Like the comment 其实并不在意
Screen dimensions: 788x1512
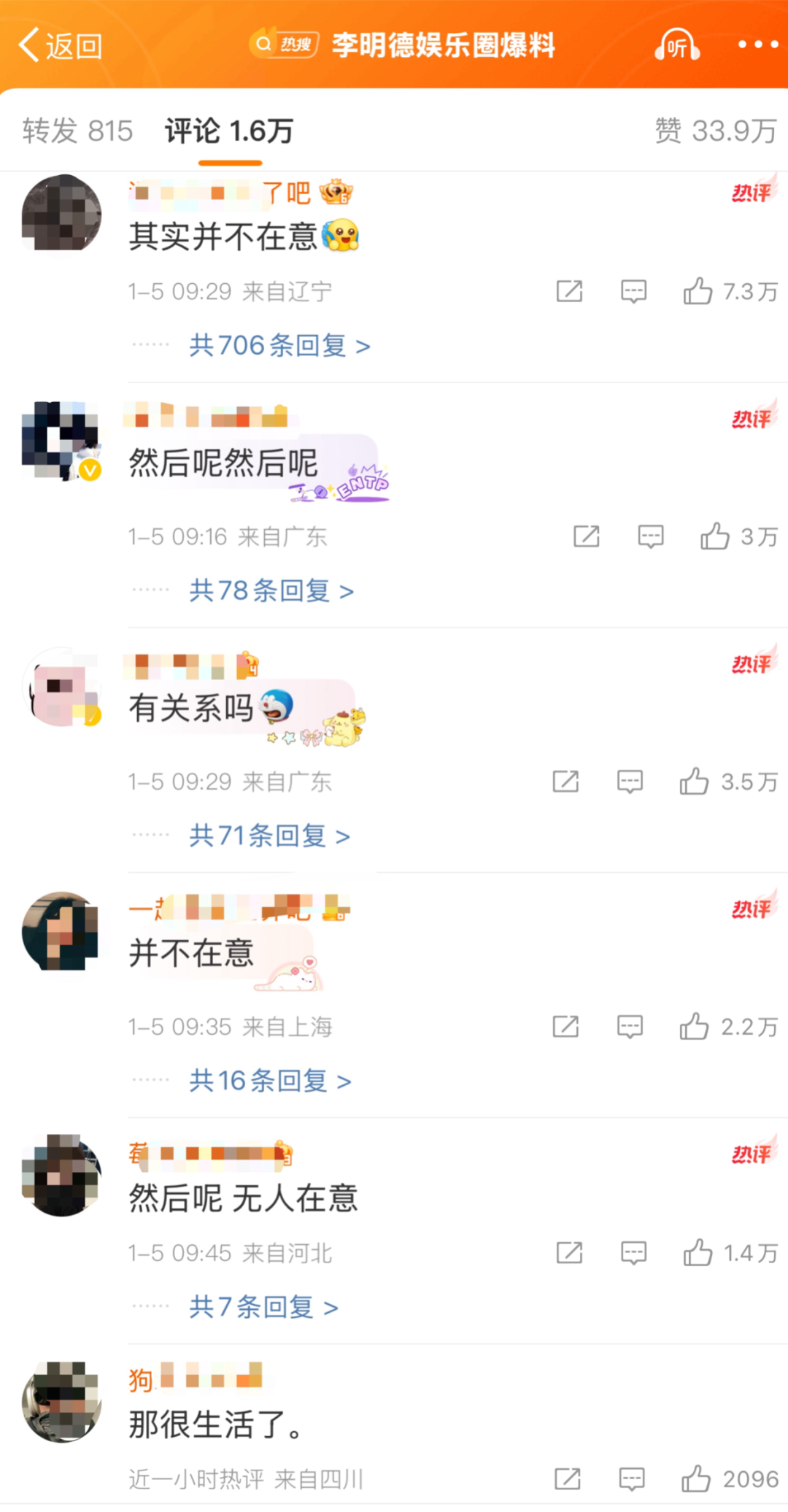(698, 291)
